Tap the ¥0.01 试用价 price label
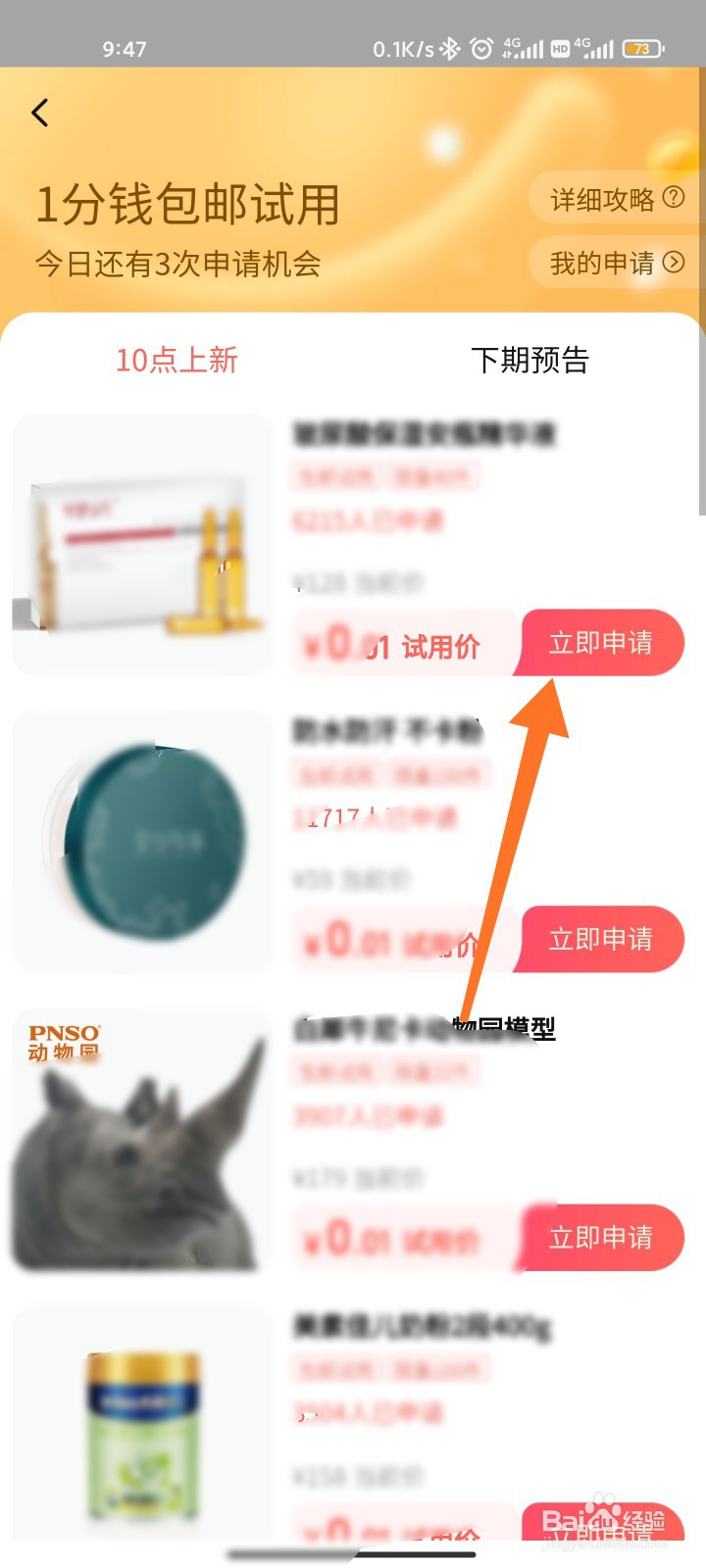The width and height of the screenshot is (706, 1568). pos(392,643)
